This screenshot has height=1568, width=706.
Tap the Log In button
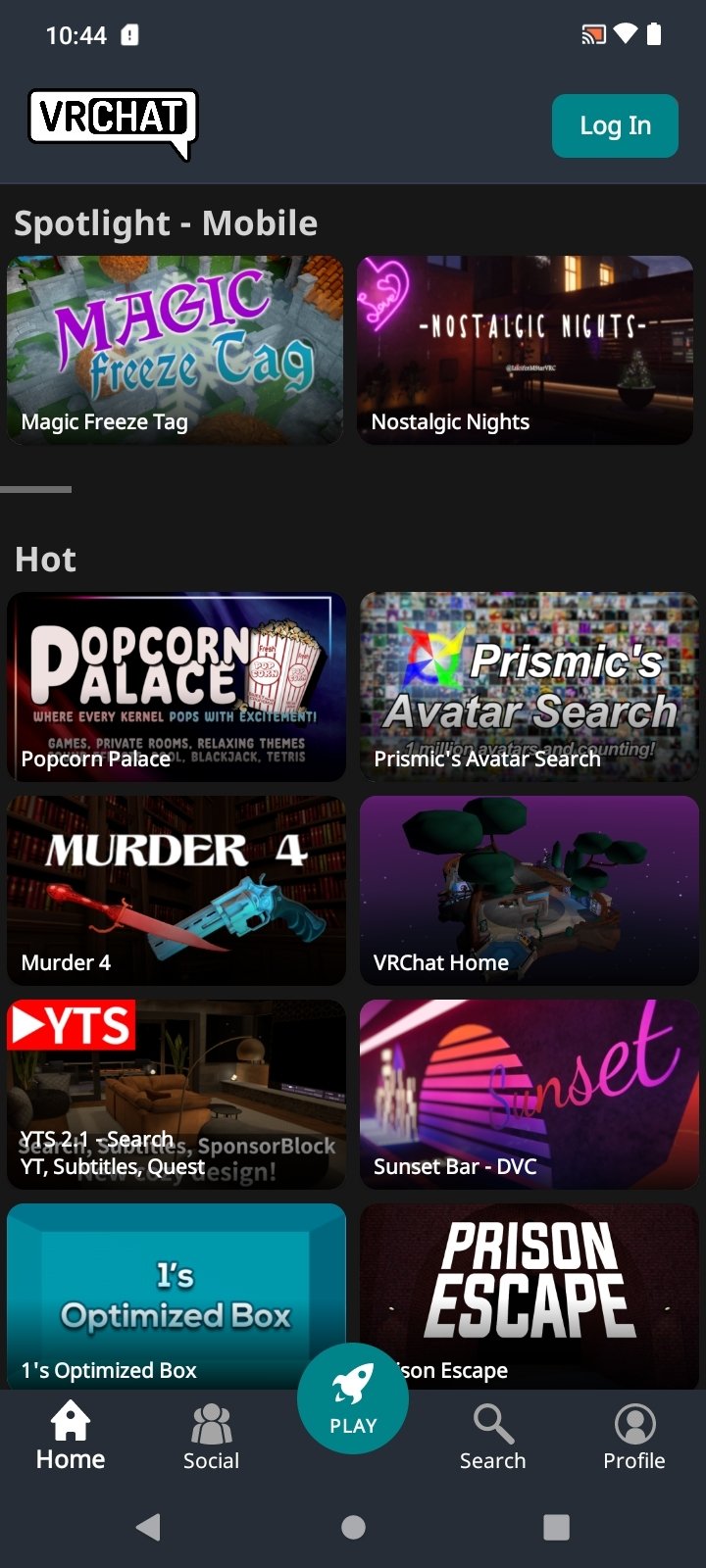point(615,125)
